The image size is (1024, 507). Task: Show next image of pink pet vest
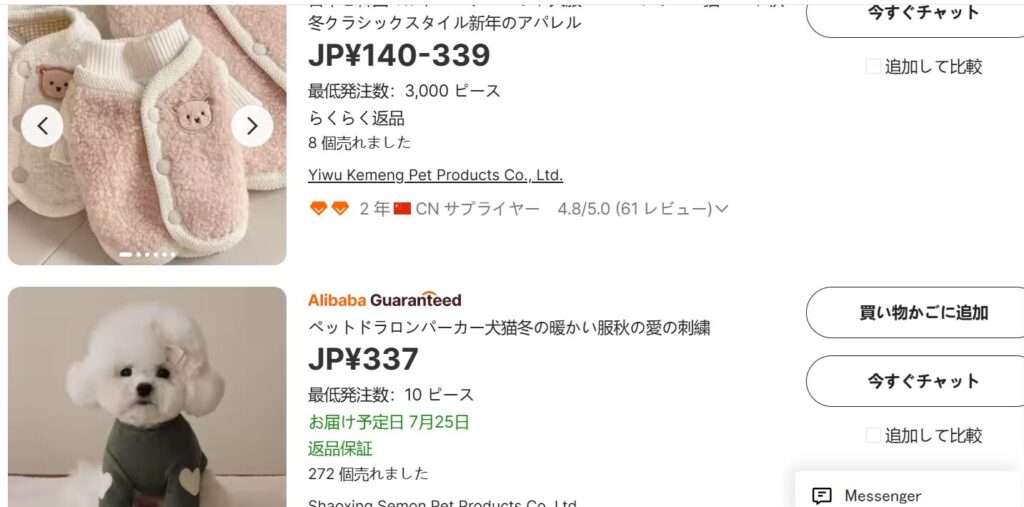pos(252,126)
